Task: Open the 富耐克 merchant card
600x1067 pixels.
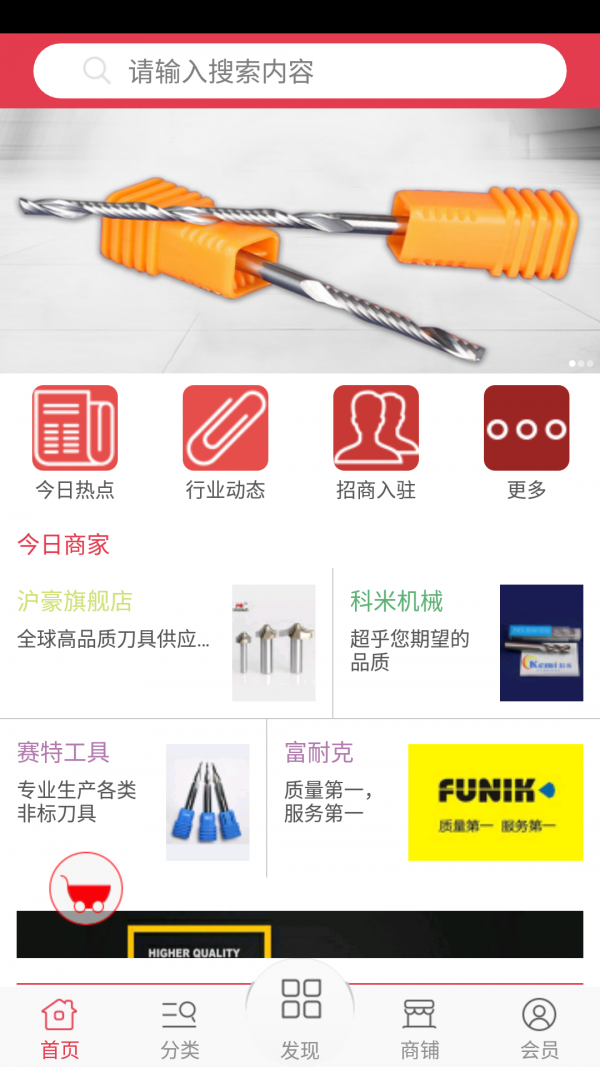Action: point(433,798)
